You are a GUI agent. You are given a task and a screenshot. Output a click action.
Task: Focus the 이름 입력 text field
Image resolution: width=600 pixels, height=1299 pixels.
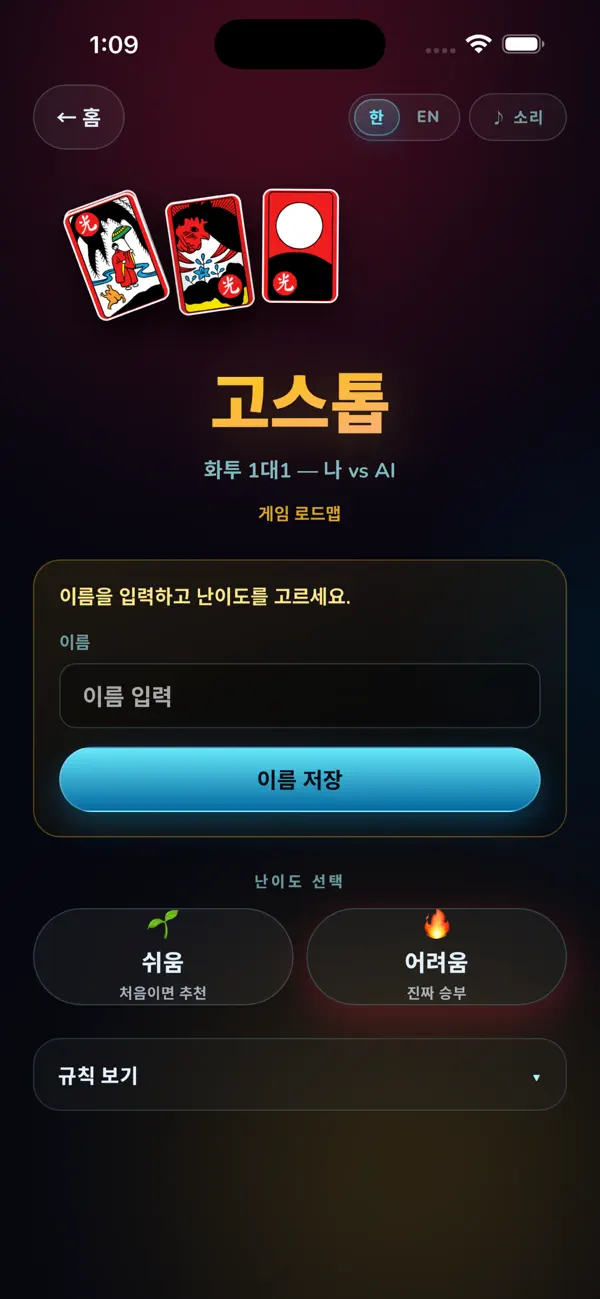point(300,696)
